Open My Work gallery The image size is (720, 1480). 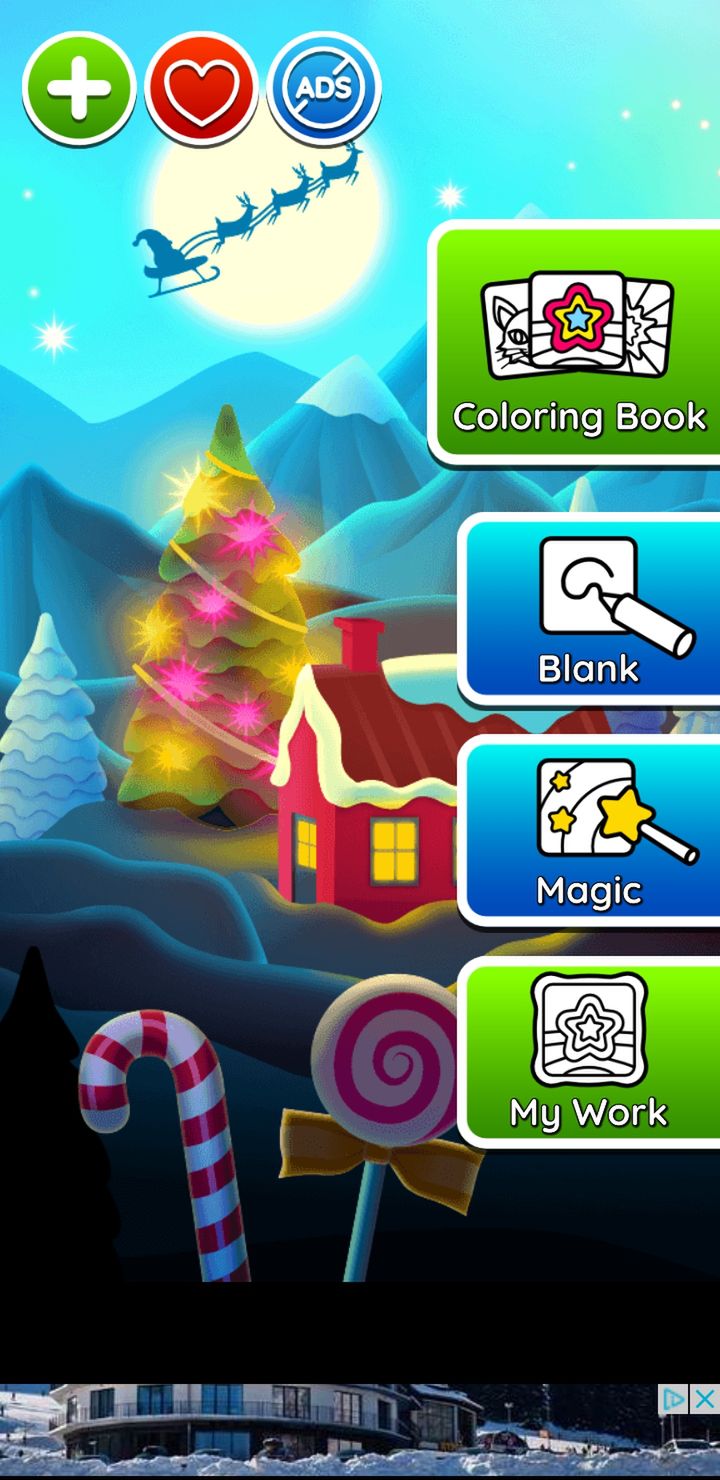click(x=589, y=1053)
